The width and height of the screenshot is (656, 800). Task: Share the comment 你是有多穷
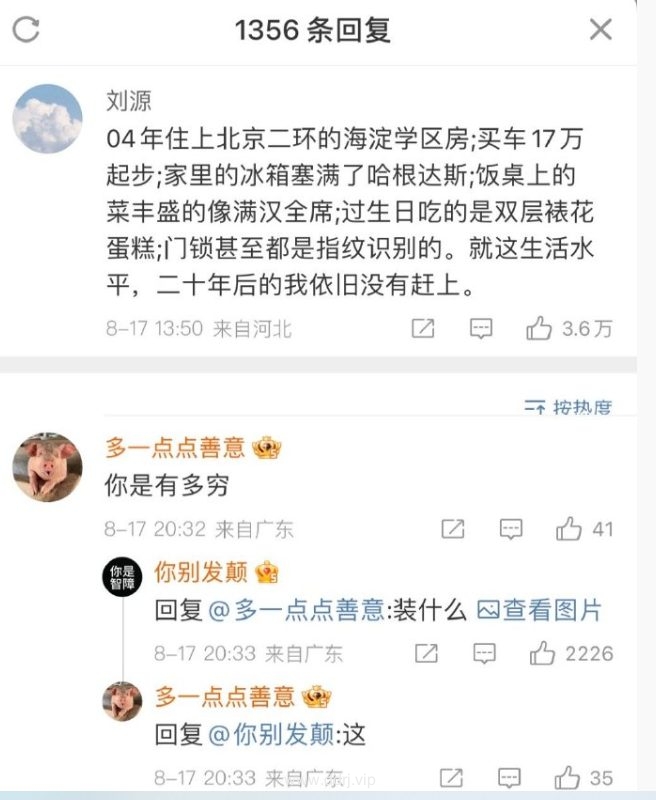point(453,529)
